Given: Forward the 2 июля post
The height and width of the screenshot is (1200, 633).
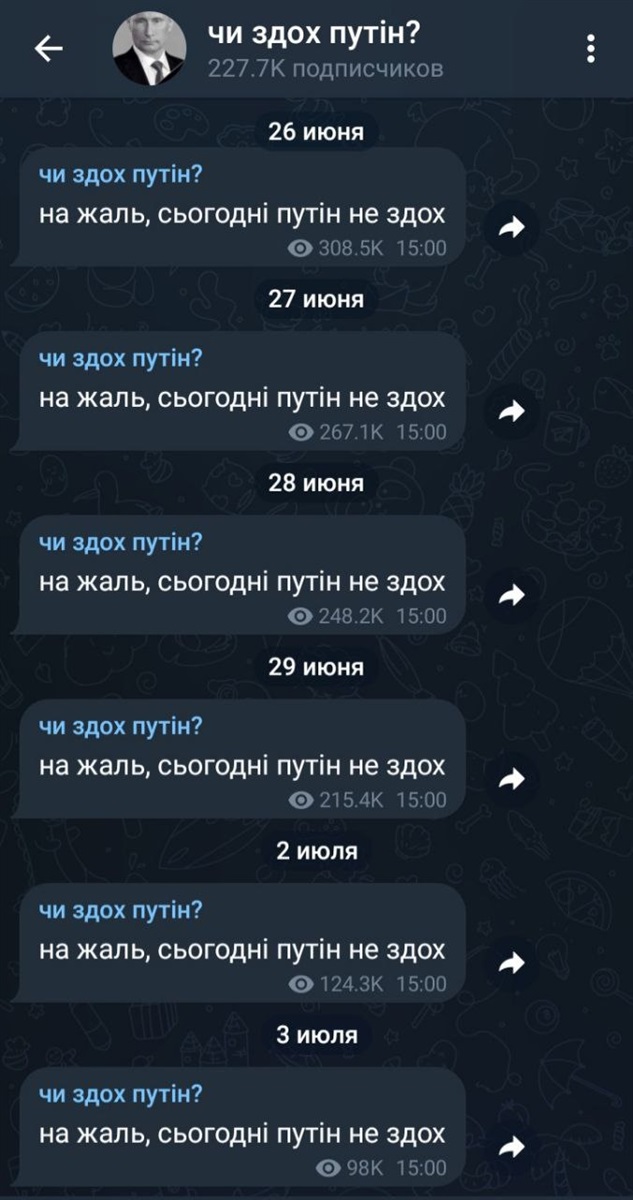Looking at the screenshot, I should coord(512,963).
